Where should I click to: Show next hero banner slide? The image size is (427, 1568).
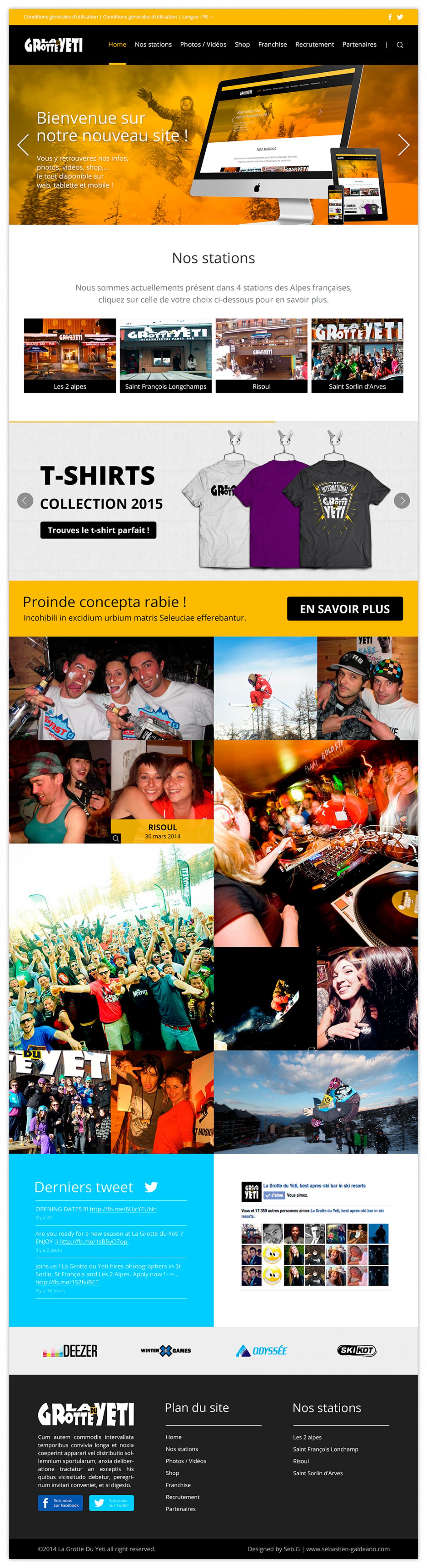(x=403, y=145)
